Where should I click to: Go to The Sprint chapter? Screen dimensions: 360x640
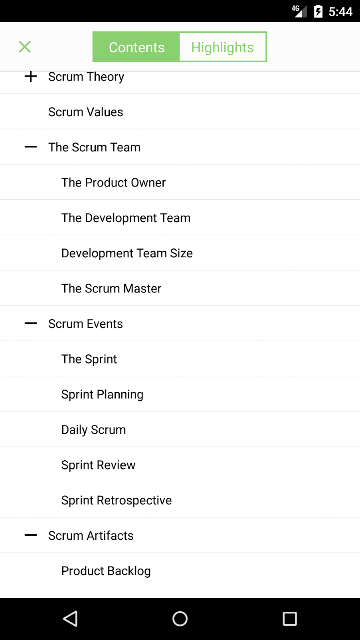pos(180,359)
